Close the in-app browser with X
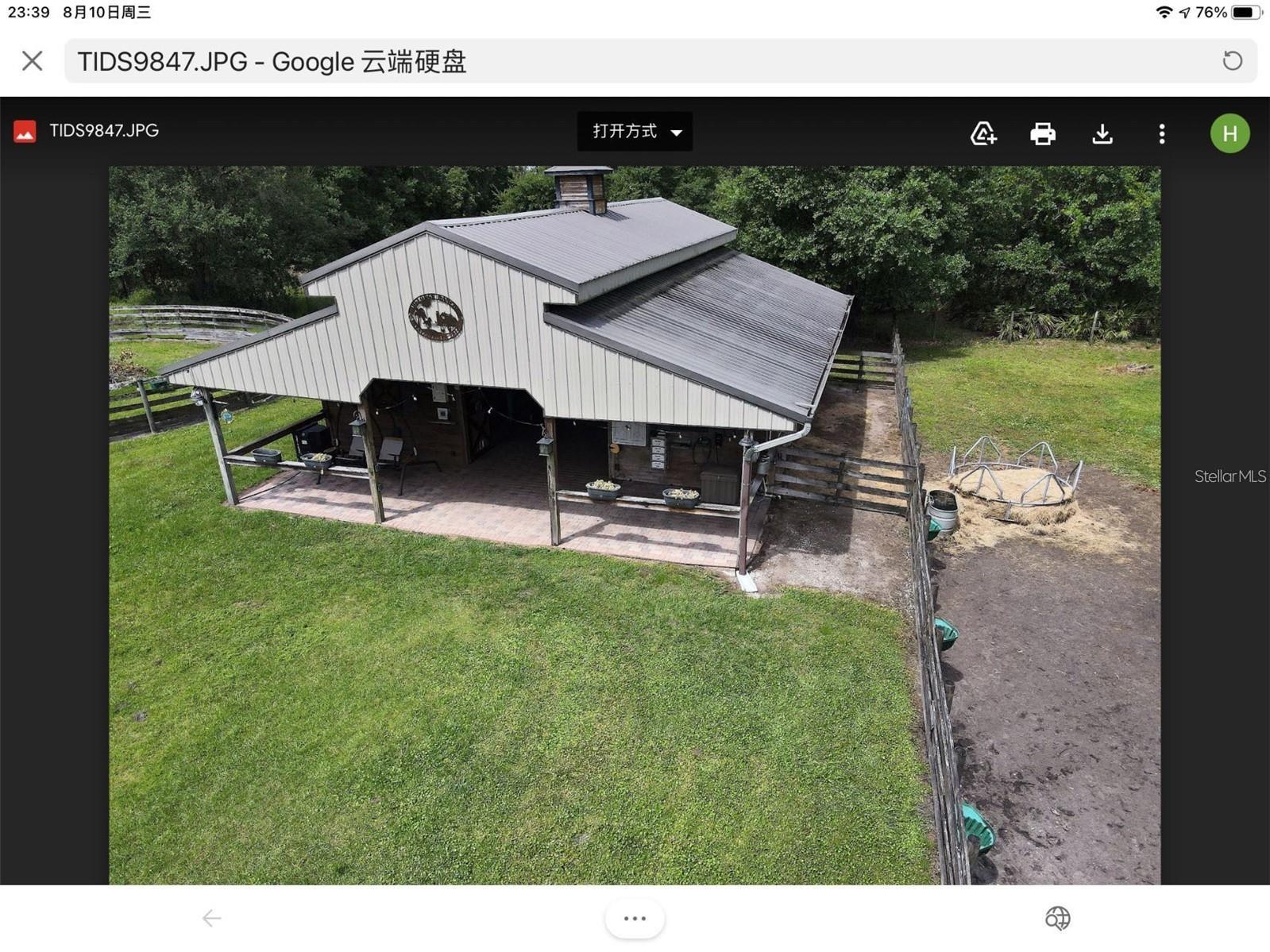 tap(33, 61)
